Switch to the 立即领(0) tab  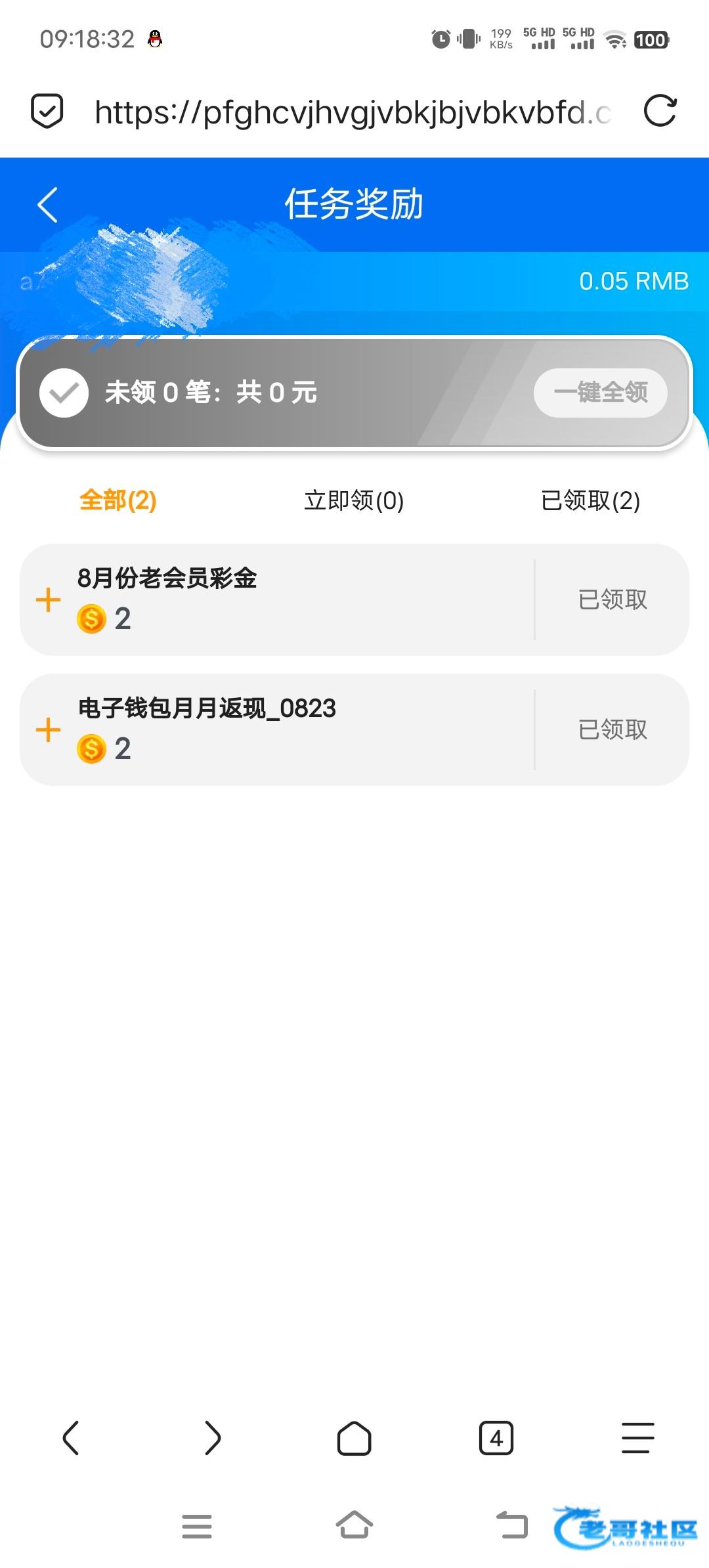(x=354, y=500)
